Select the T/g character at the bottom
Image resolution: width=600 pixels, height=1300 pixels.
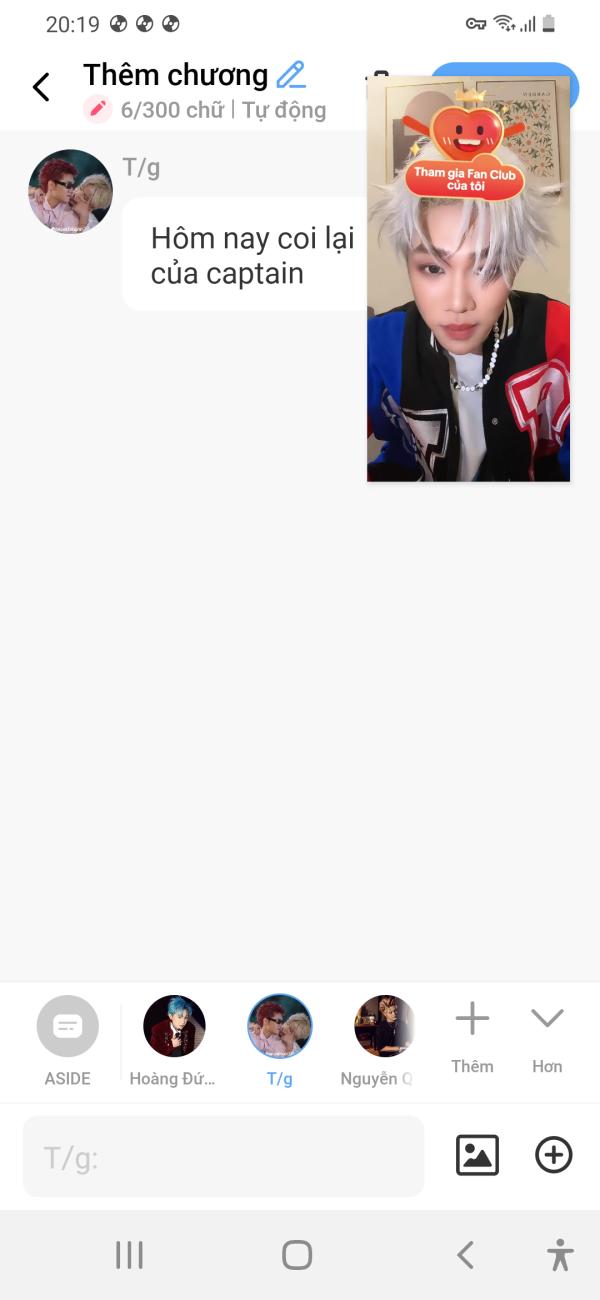click(x=280, y=1041)
